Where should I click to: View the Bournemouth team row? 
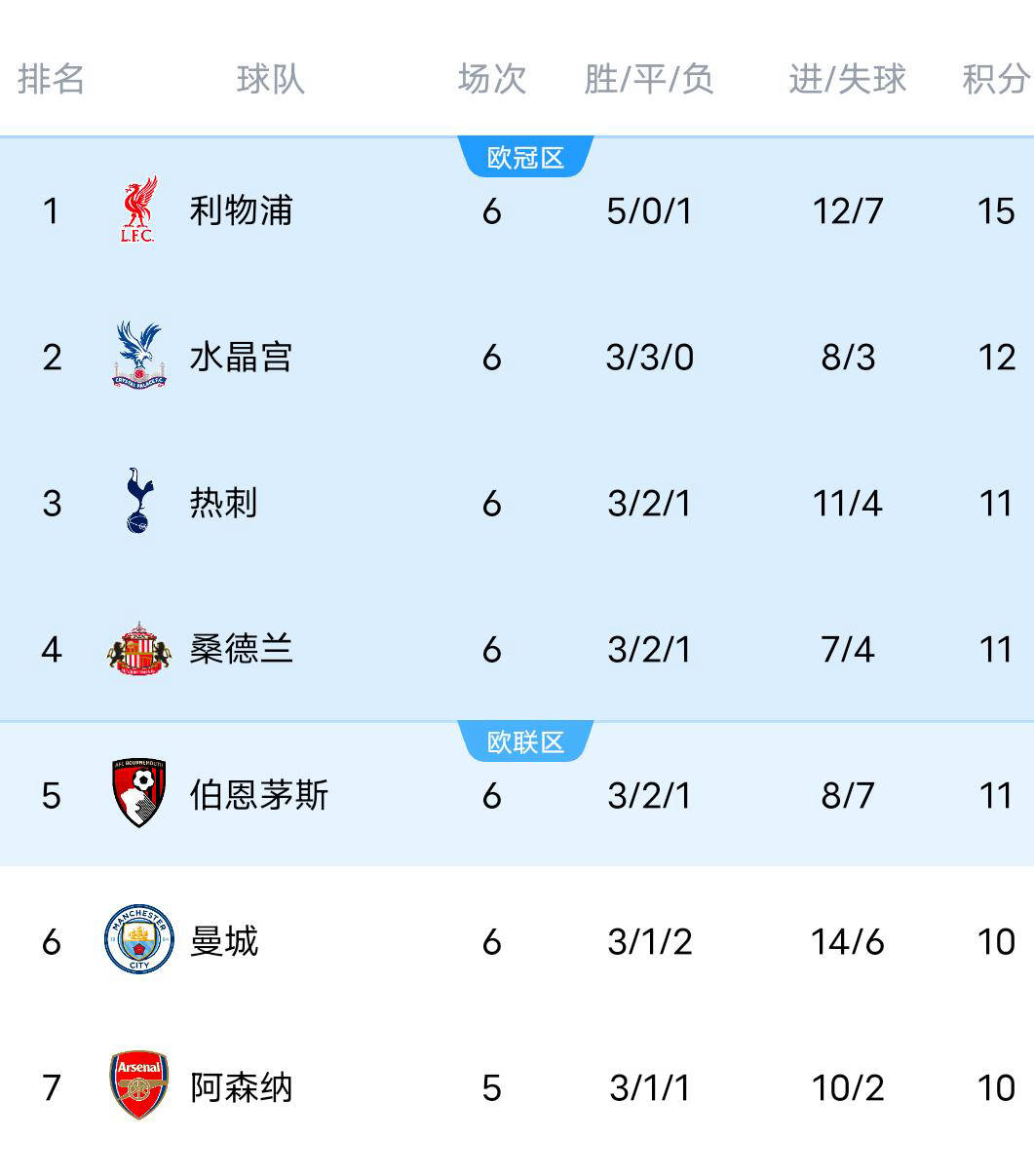[x=258, y=795]
